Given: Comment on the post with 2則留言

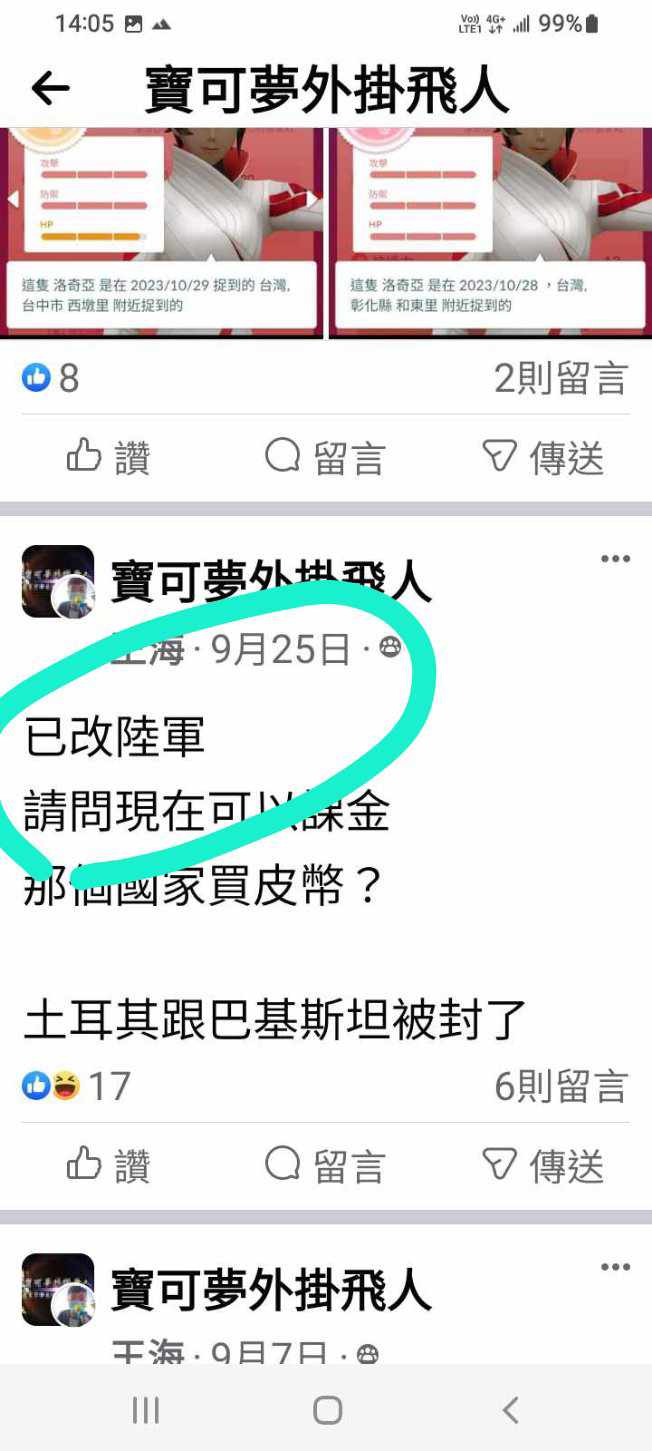Looking at the screenshot, I should coord(325,458).
